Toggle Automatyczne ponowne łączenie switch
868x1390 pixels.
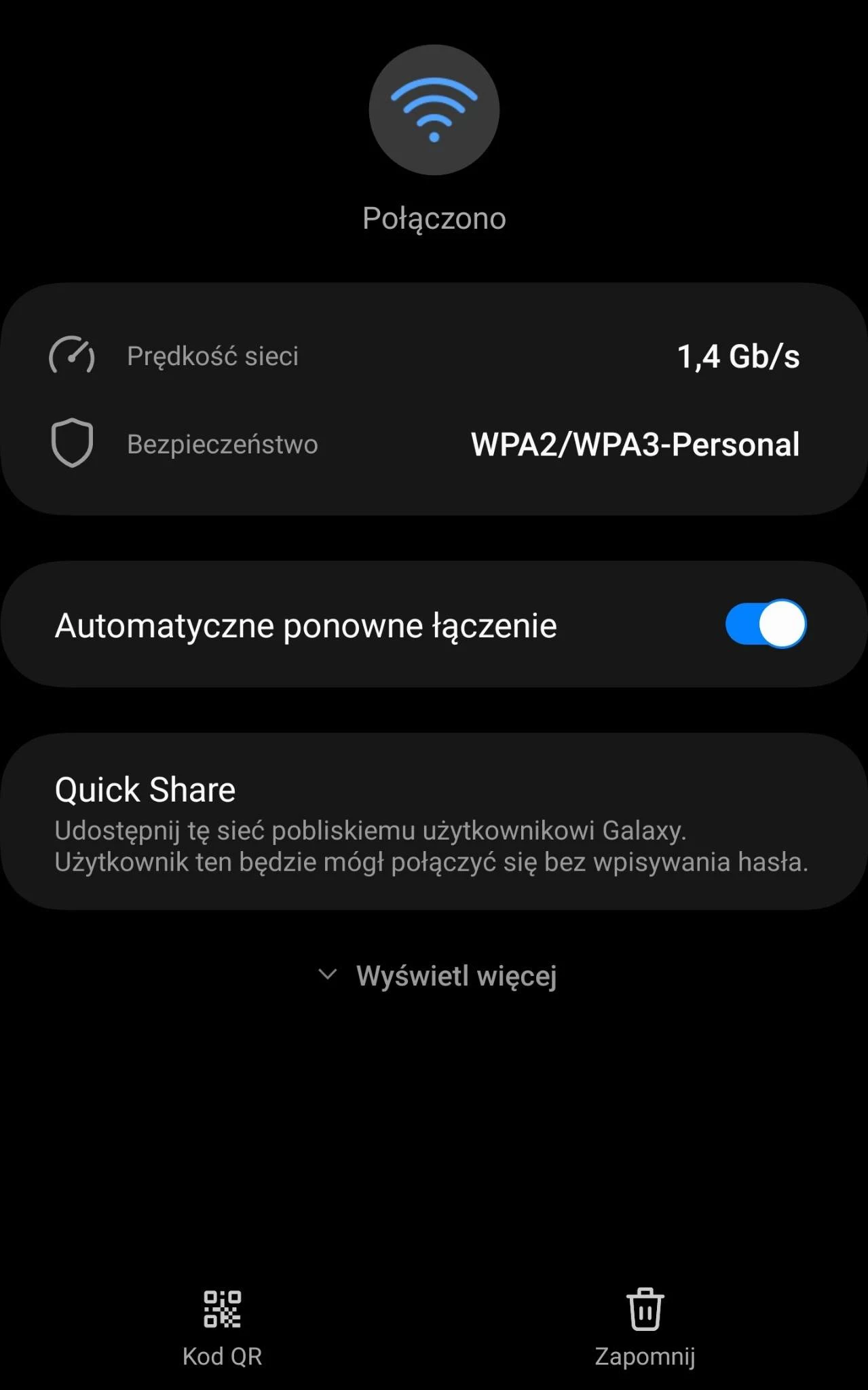(x=766, y=624)
